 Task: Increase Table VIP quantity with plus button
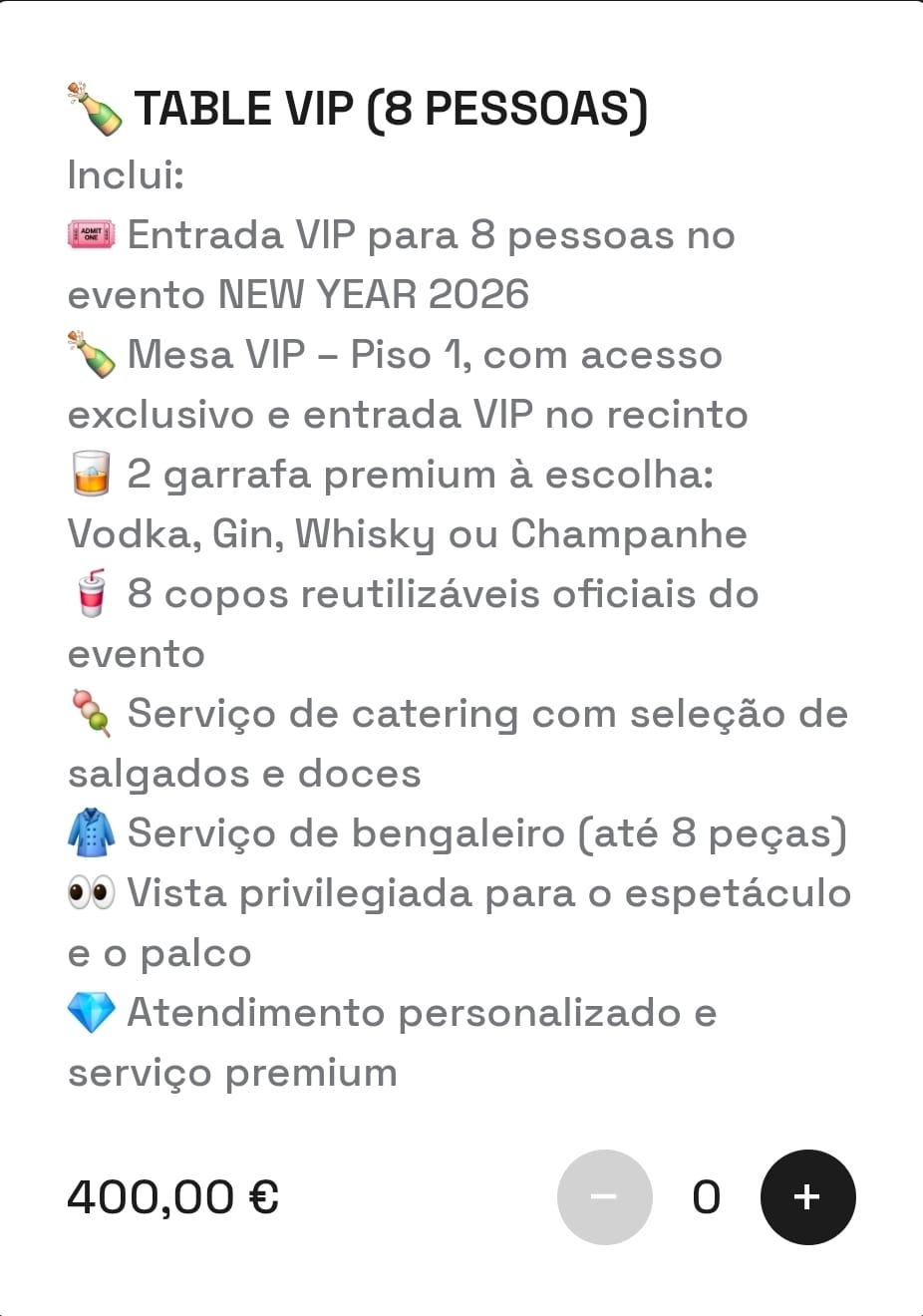807,1196
